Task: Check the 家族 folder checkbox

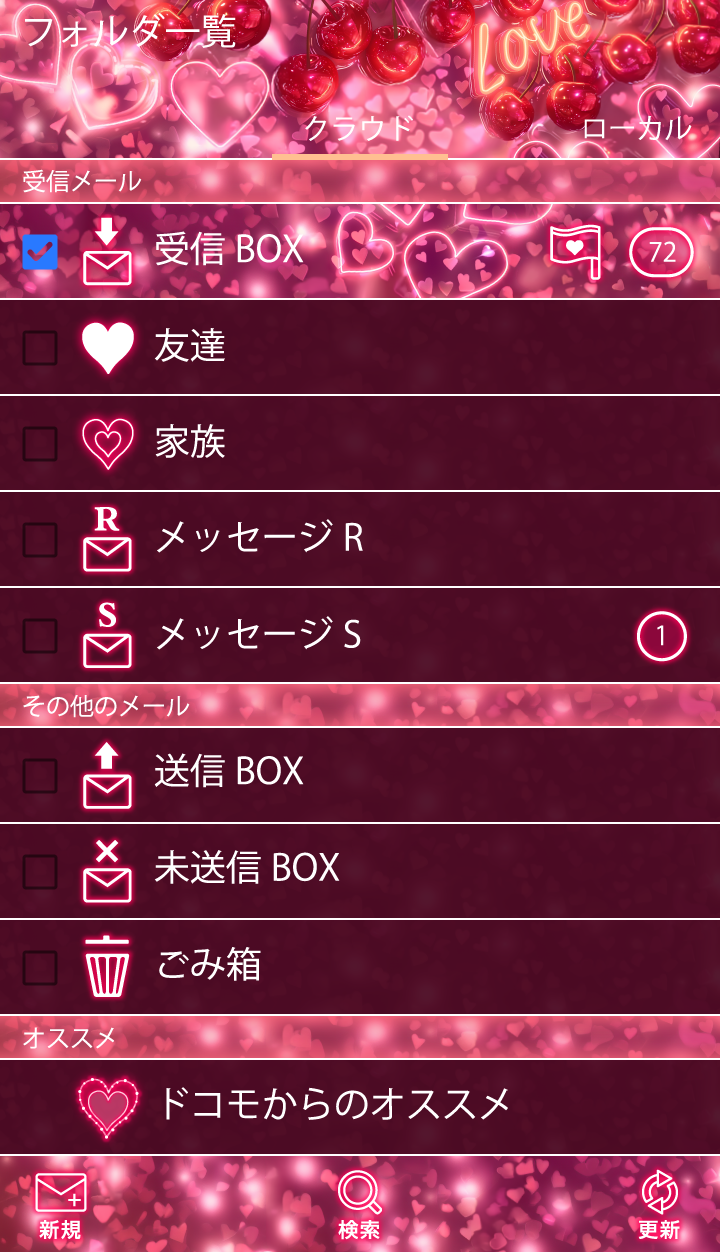Action: tap(40, 444)
